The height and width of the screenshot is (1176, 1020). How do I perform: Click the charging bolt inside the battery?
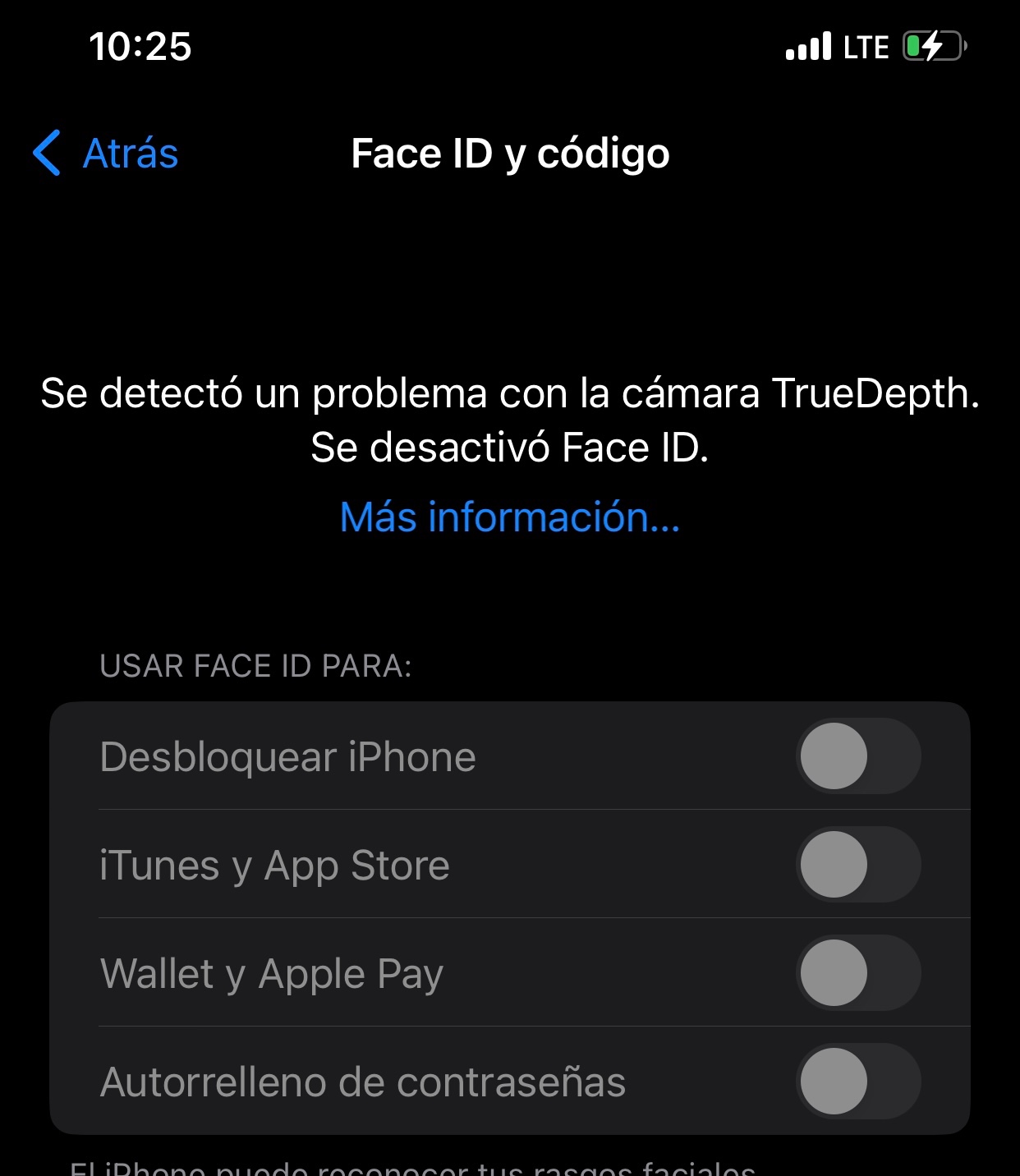tap(930, 48)
